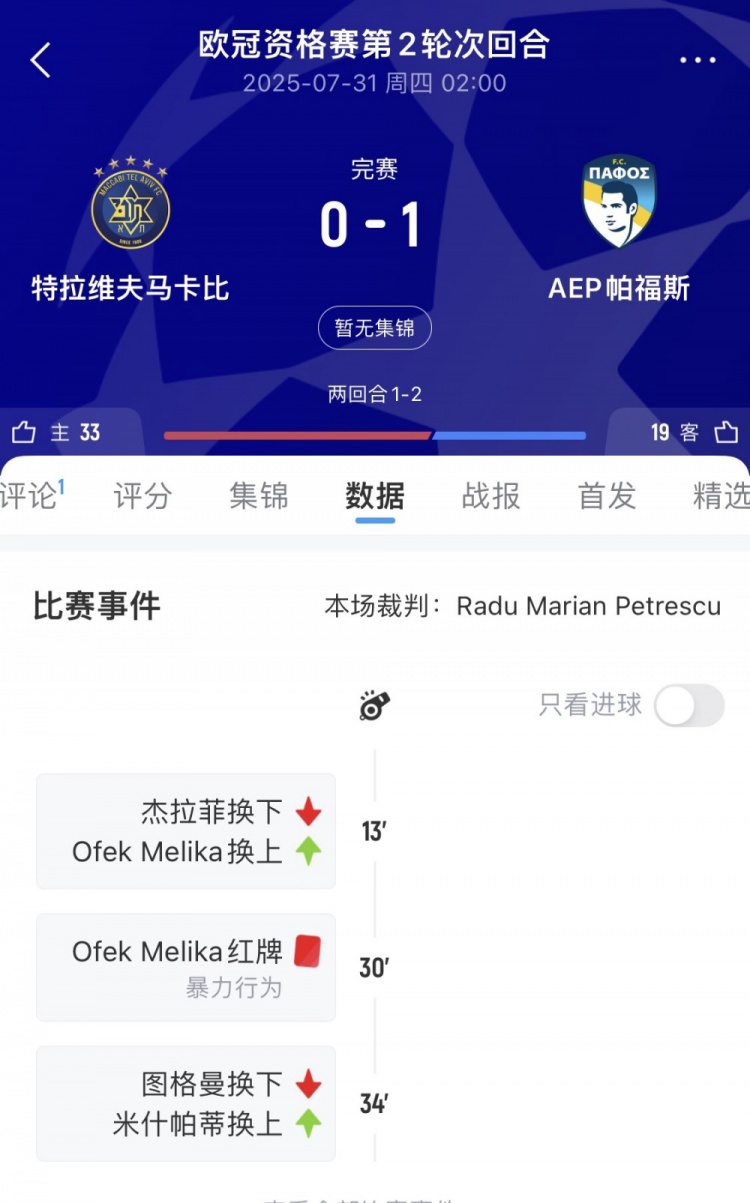
Task: Tap the home-away vote progress bar
Action: 375,435
